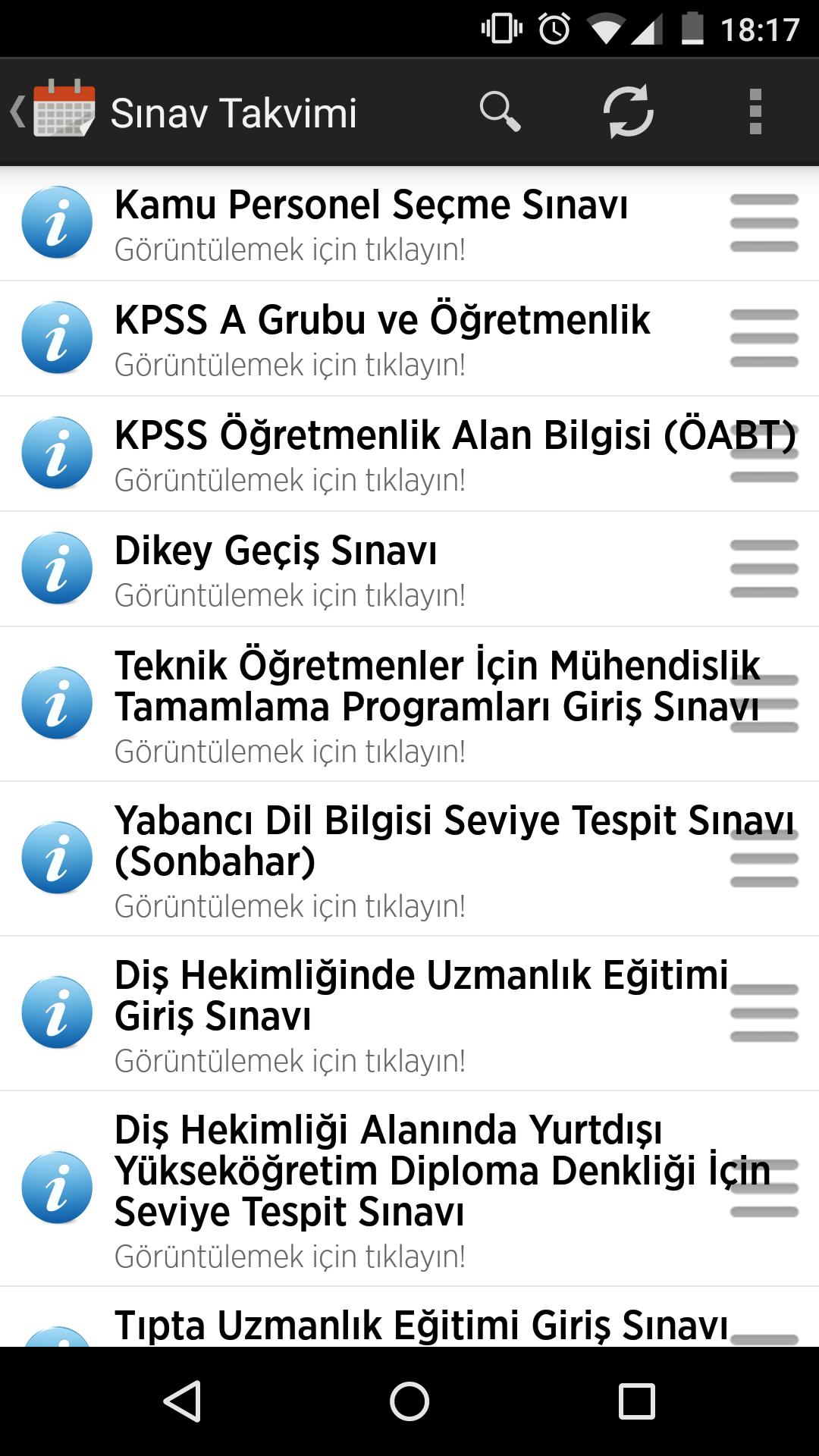
Task: Open KPSS Öğretmenlik Alan Bilgisi (ÖABT)
Action: pos(394,453)
